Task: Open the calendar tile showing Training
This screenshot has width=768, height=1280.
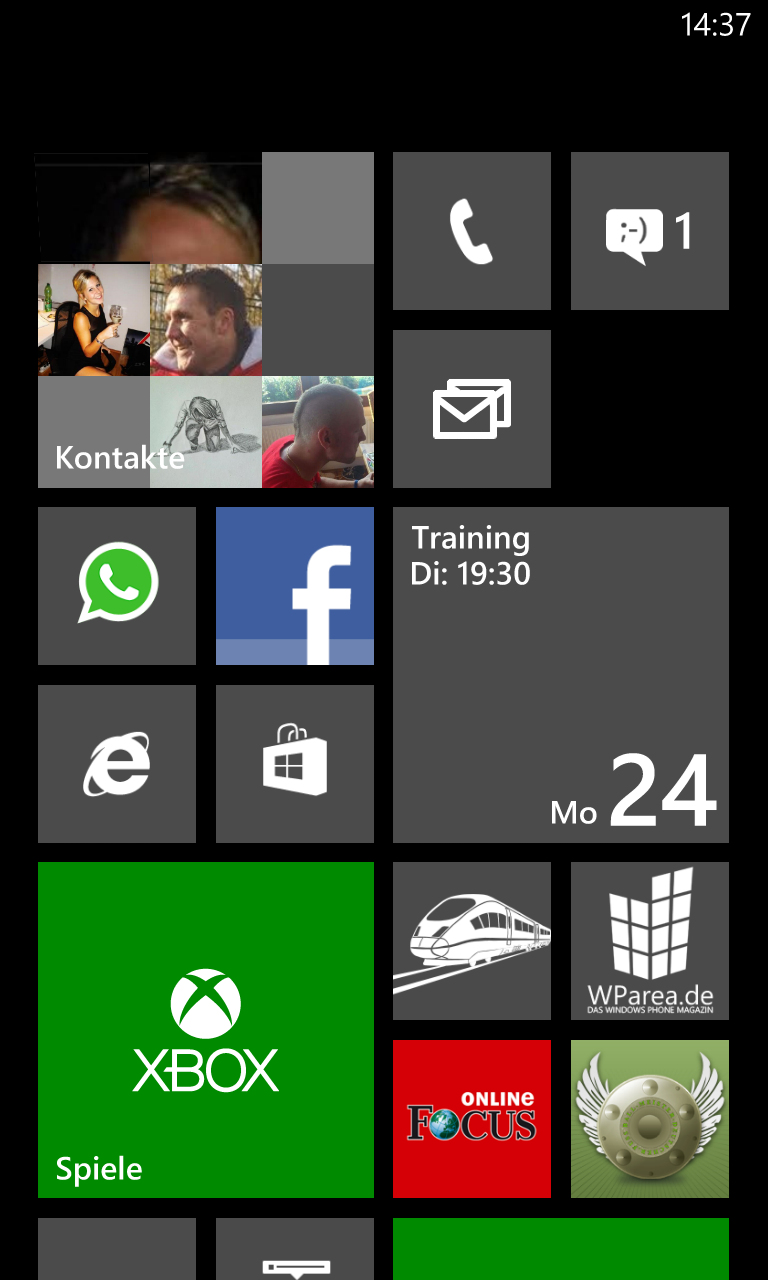Action: click(x=561, y=675)
